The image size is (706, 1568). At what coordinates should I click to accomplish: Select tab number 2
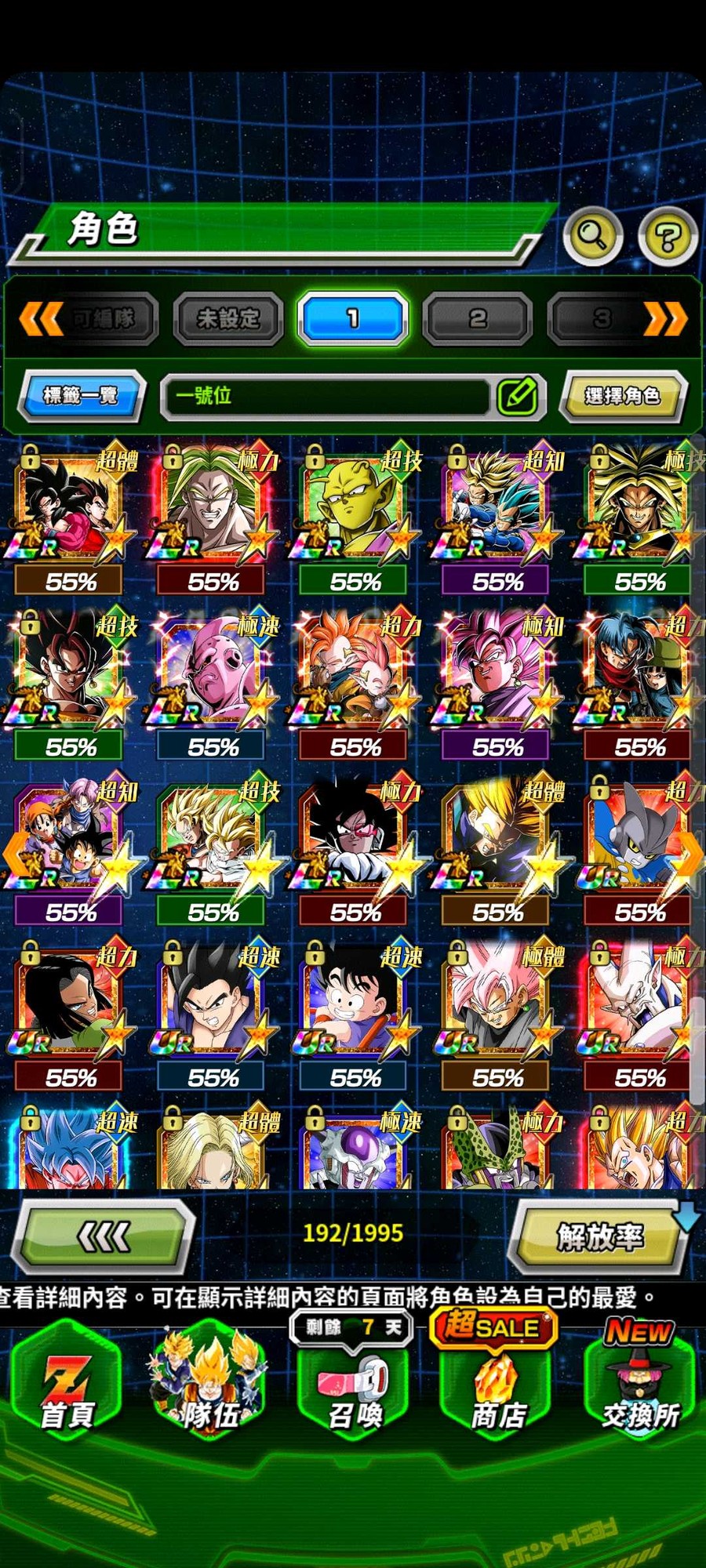click(477, 318)
